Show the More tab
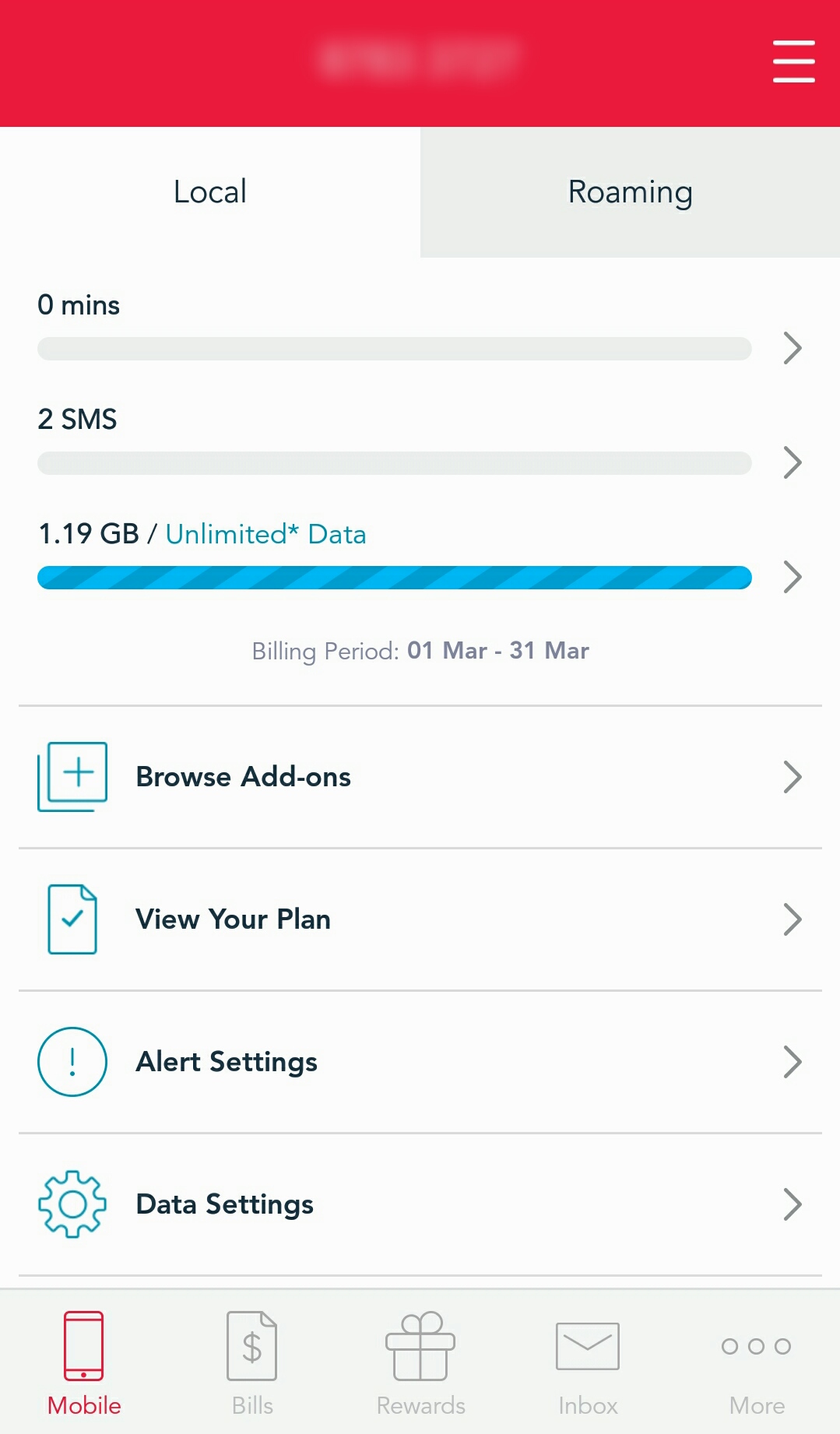This screenshot has width=840, height=1434. pos(757,1363)
